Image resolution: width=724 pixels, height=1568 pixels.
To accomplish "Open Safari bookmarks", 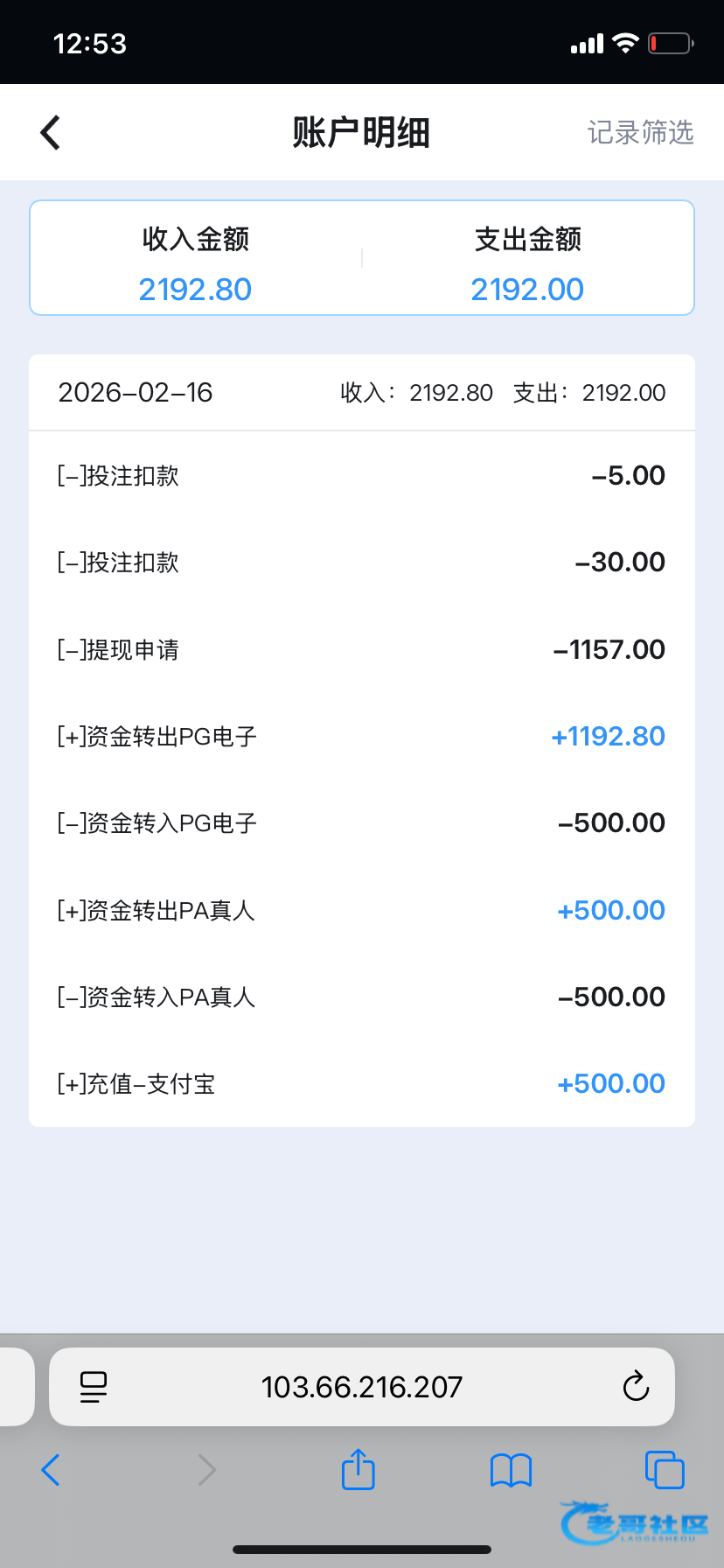I will pos(512,1470).
